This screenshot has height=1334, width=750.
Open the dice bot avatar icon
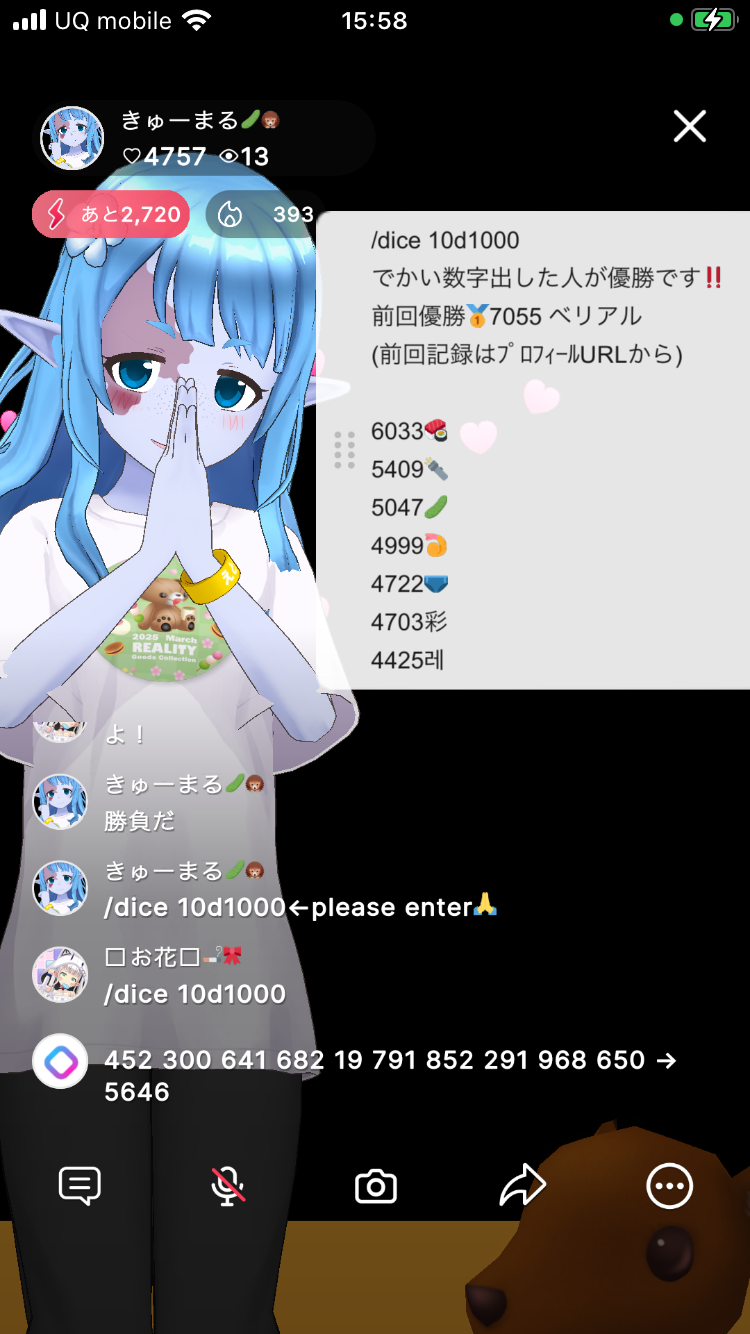(60, 1061)
